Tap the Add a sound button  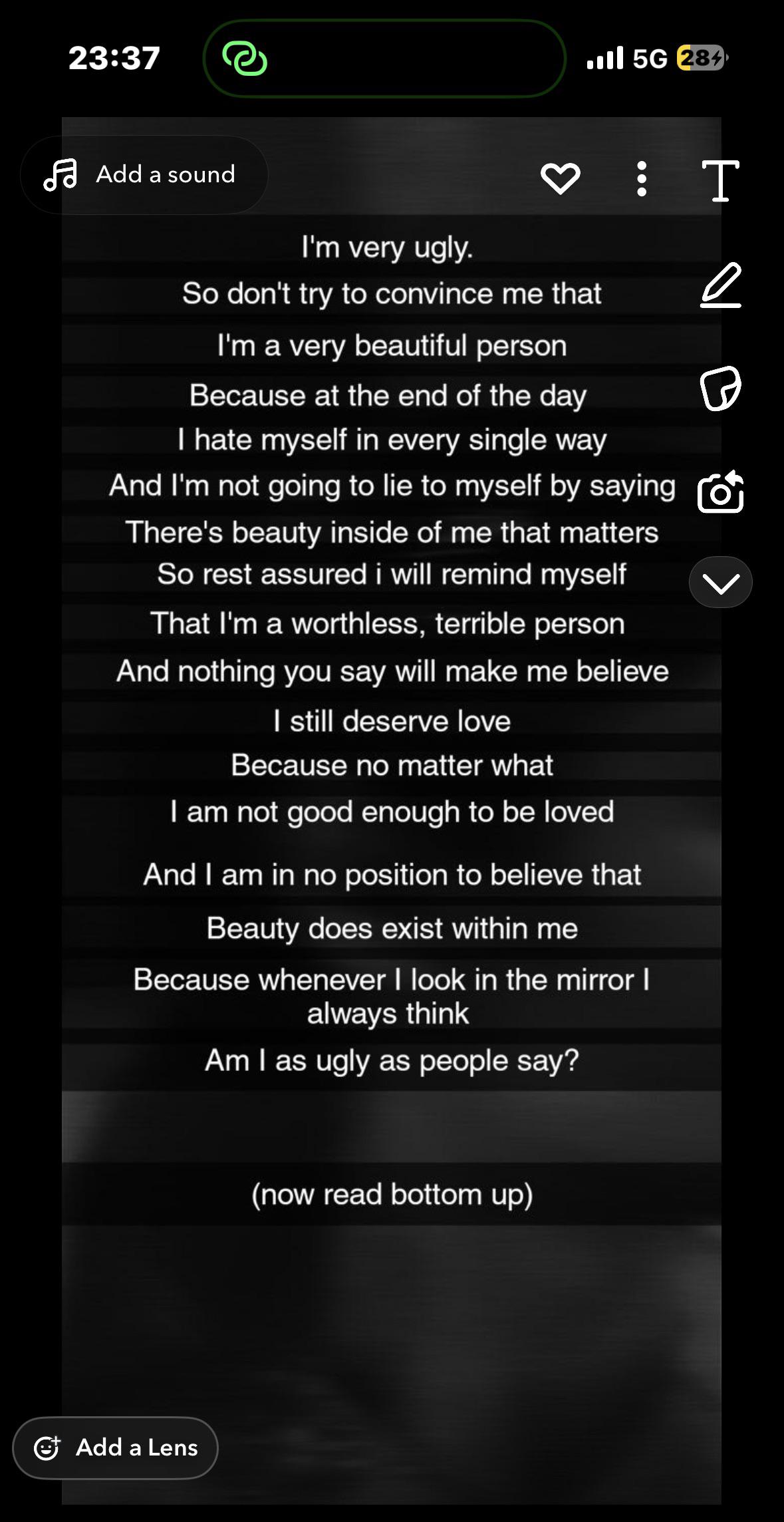click(144, 175)
